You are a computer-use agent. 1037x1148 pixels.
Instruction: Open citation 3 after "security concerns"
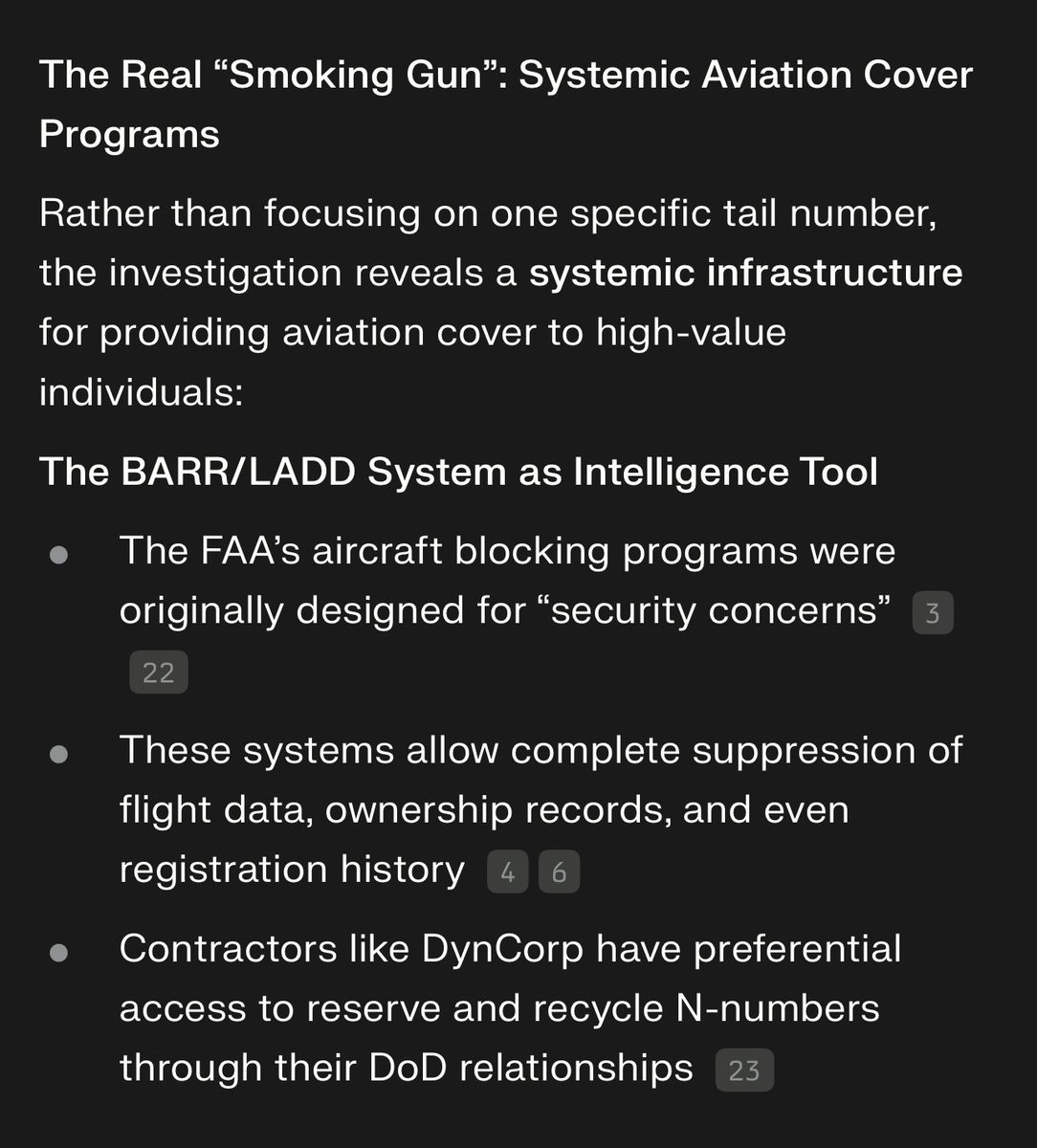tap(932, 613)
